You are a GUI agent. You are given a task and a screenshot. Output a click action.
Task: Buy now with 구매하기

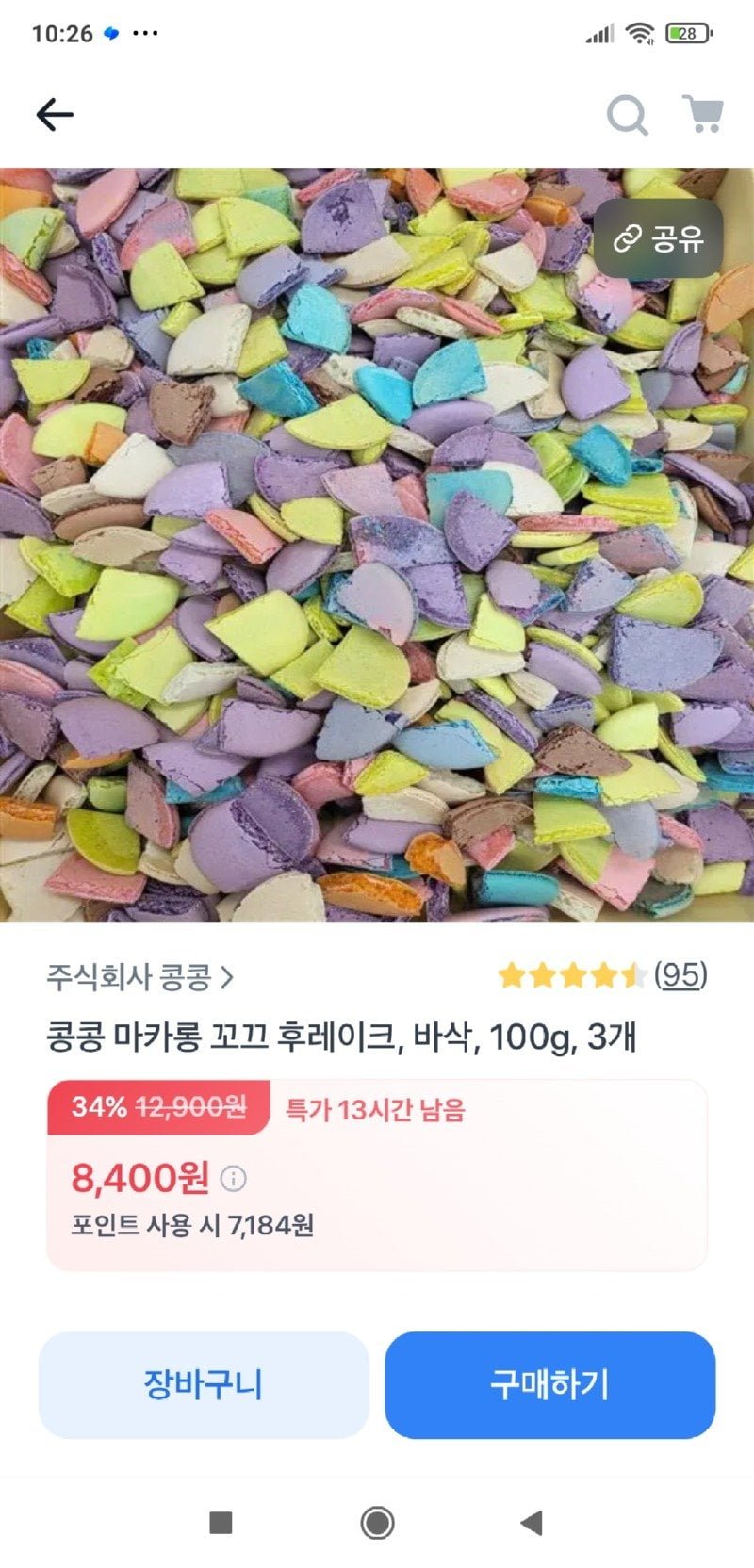pyautogui.click(x=549, y=1384)
